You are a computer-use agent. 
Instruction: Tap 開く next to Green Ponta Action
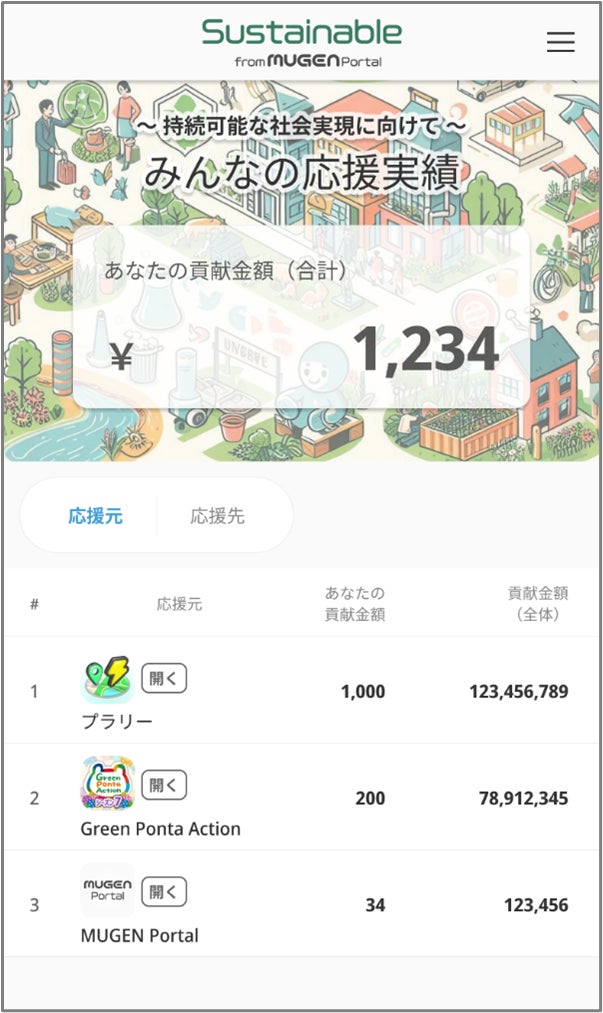[x=164, y=785]
